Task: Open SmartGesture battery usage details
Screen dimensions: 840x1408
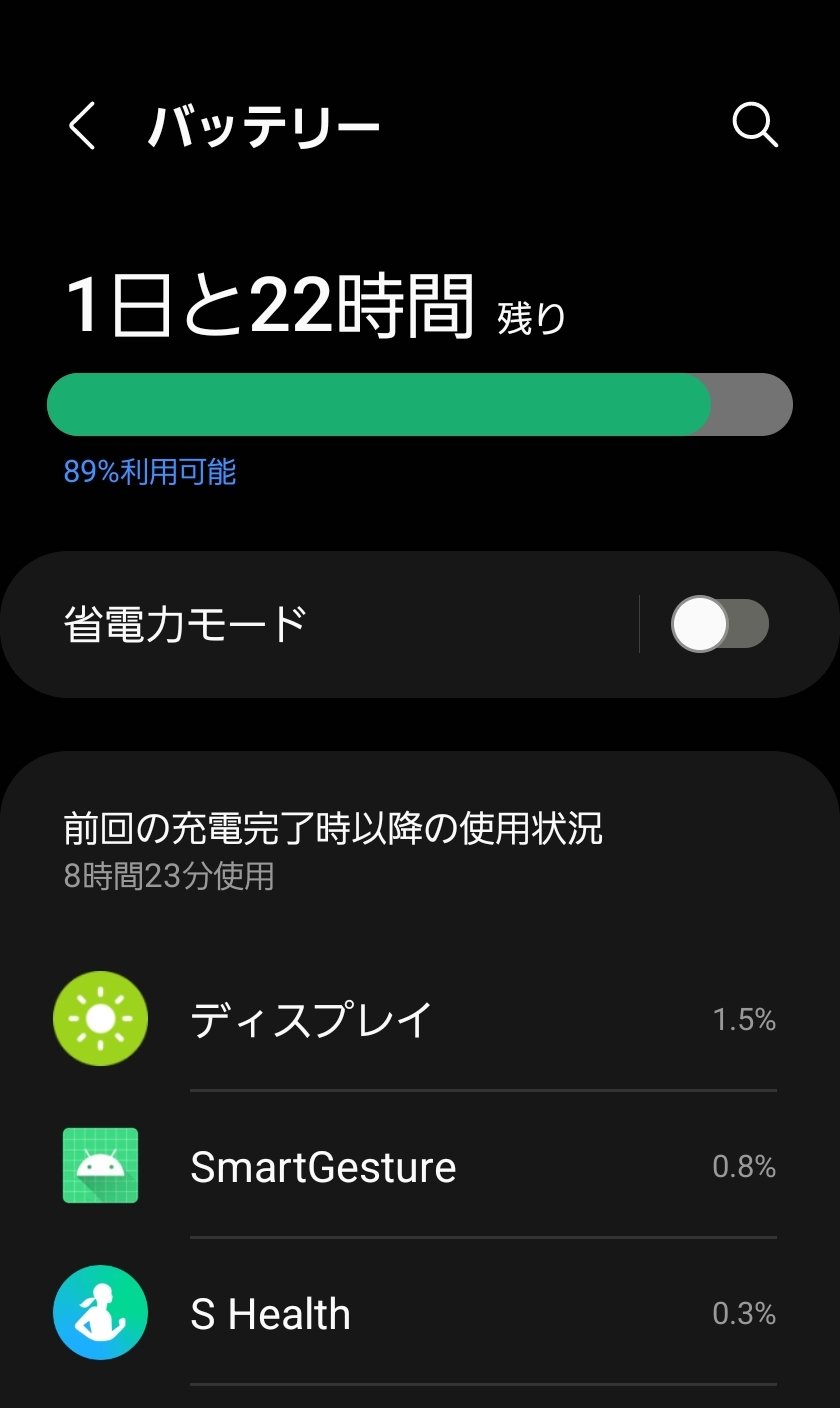Action: (x=420, y=1166)
